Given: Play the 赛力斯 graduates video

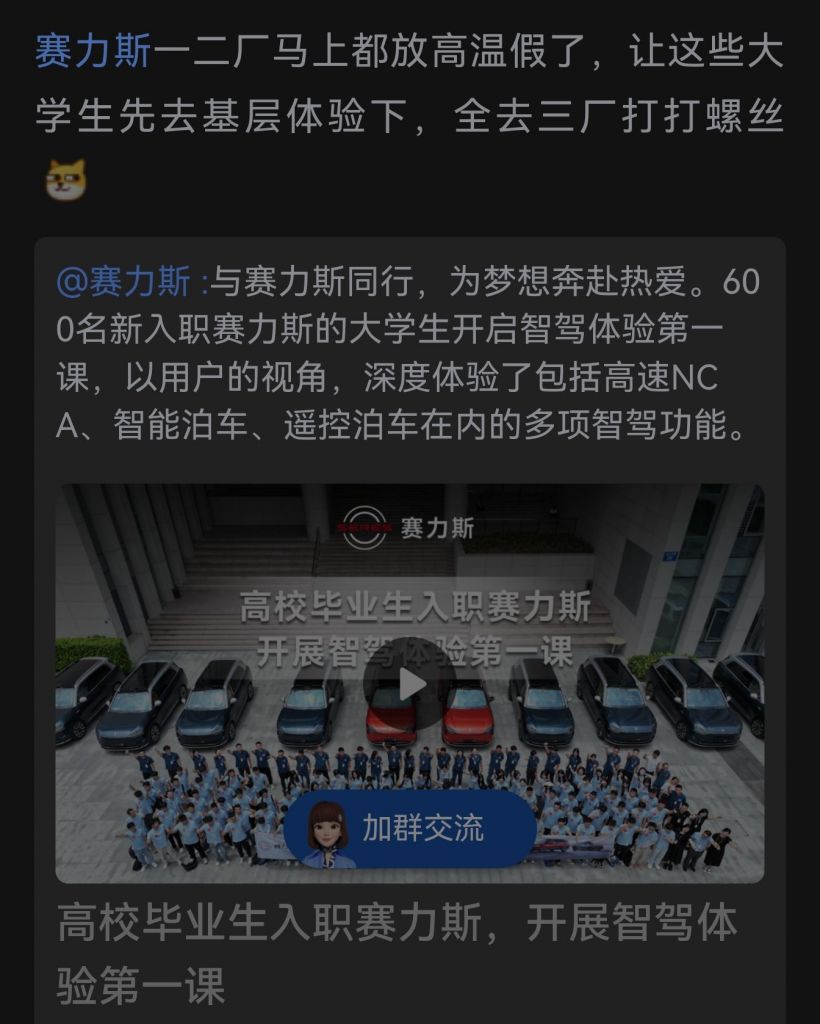Looking at the screenshot, I should [x=410, y=684].
